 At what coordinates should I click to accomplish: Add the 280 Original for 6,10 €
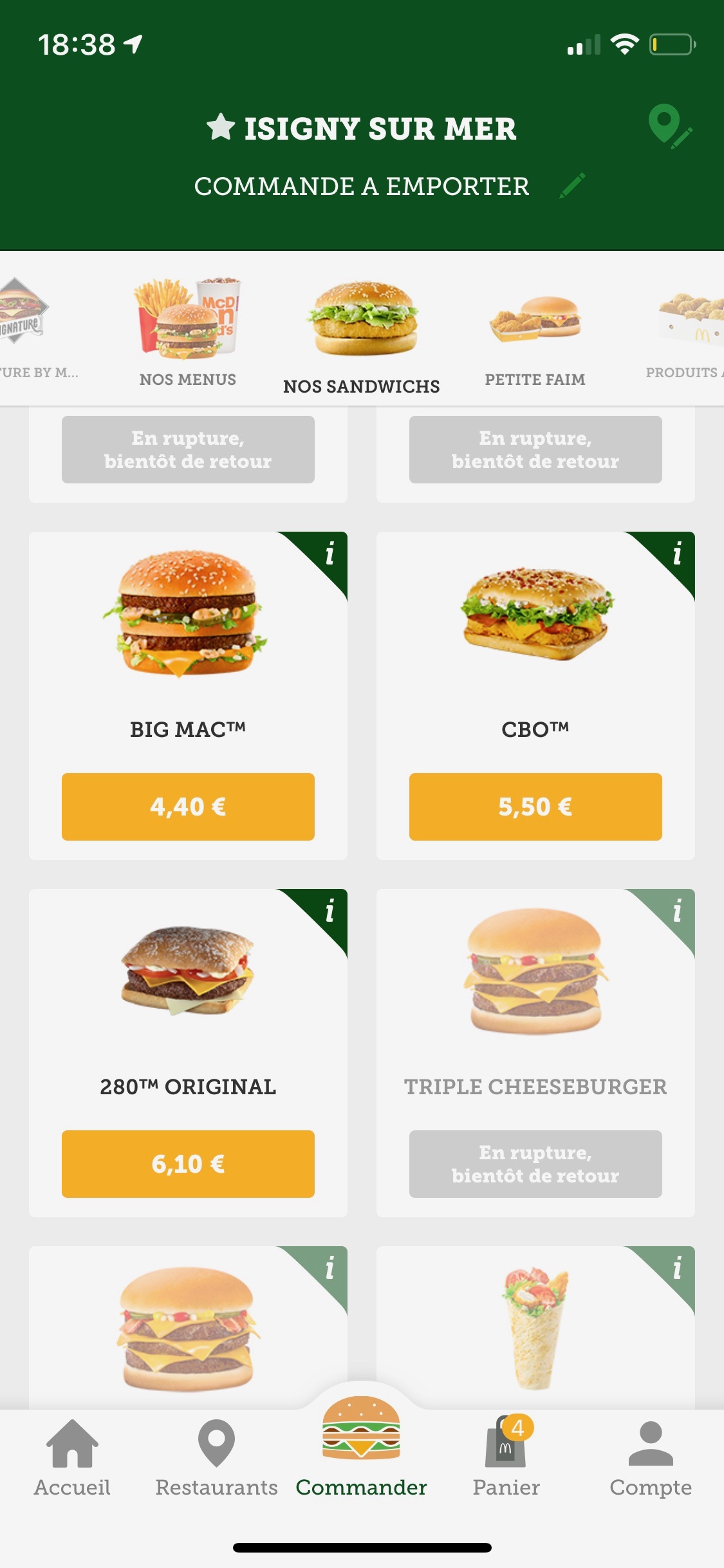pos(188,1164)
